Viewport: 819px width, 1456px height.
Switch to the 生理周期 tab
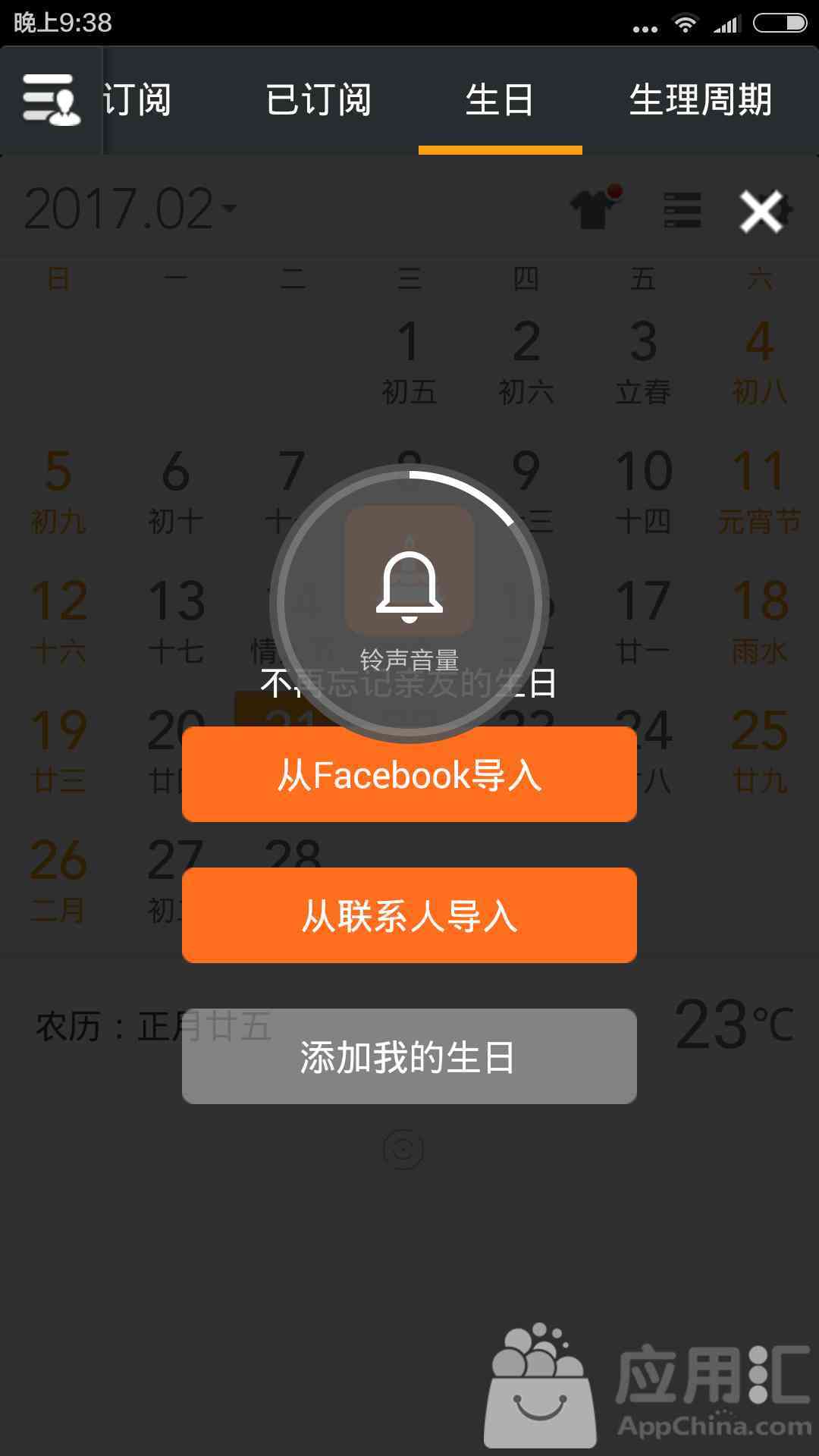[701, 99]
